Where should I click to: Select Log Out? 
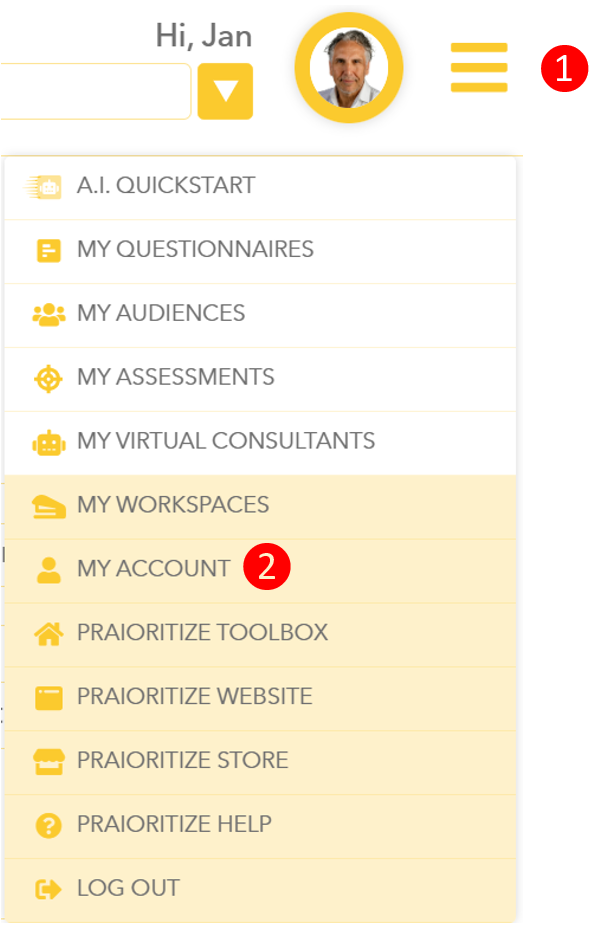pos(128,888)
